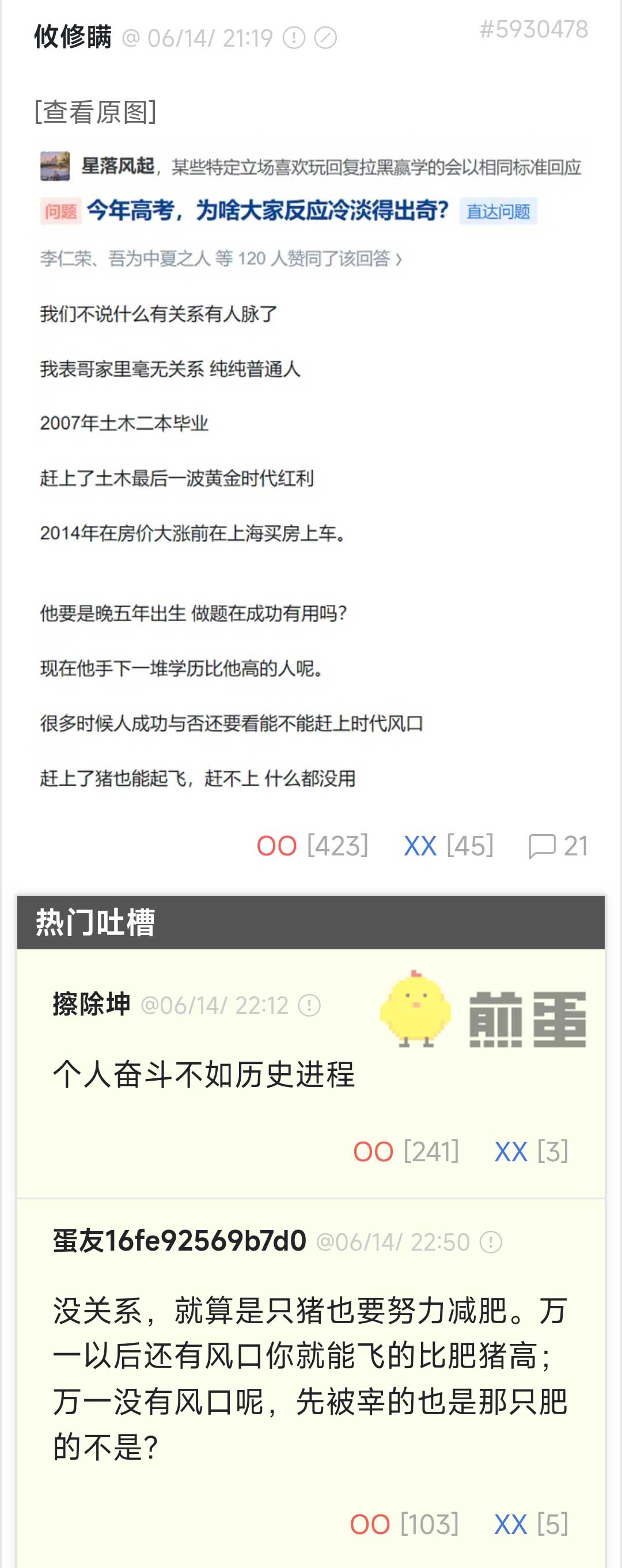The image size is (622, 1568).
Task: Report the post by 攸修瞒
Action: pos(294,39)
